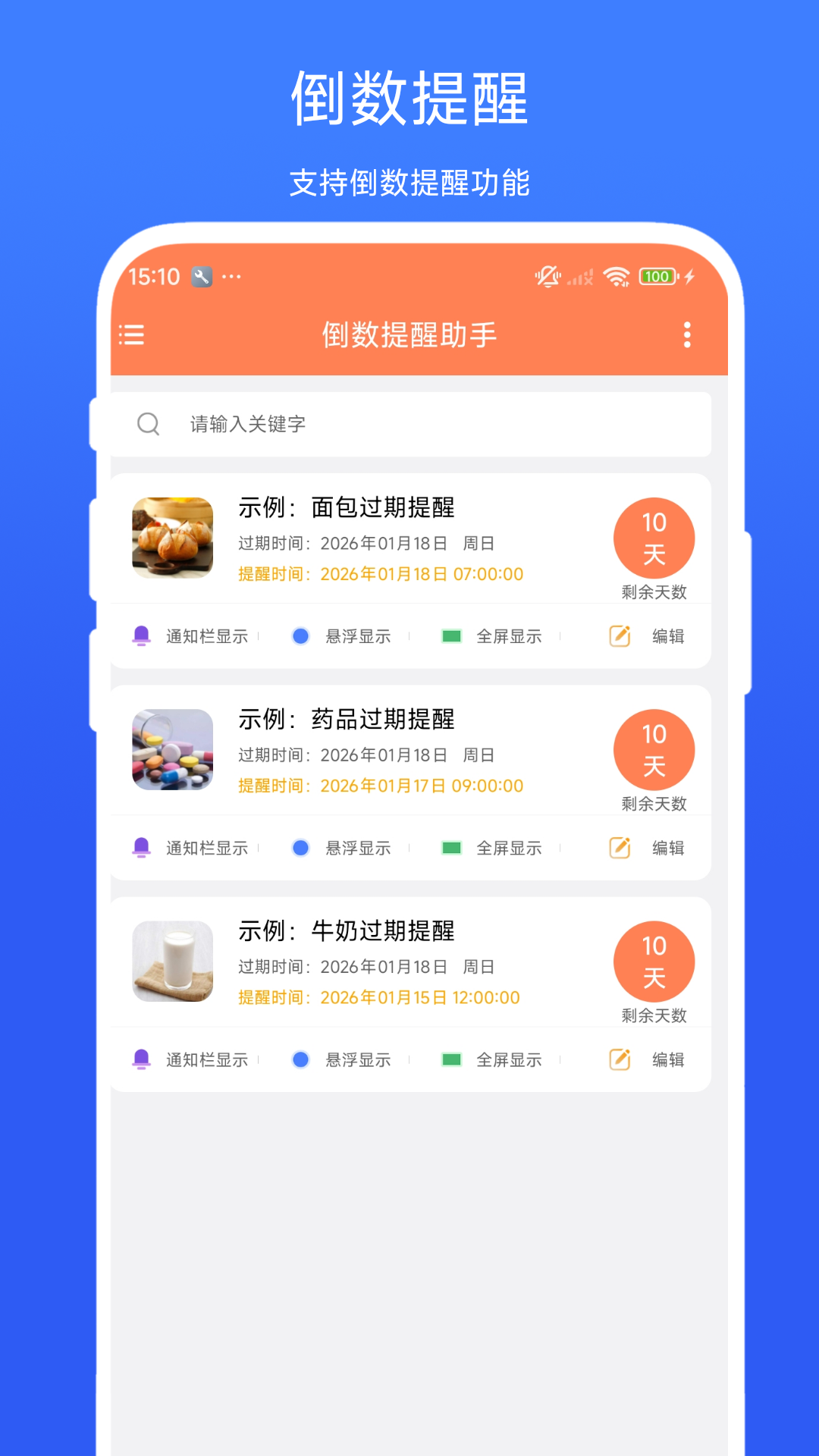Open the sidebar list icon
Image resolution: width=819 pixels, height=1456 pixels.
click(x=132, y=334)
